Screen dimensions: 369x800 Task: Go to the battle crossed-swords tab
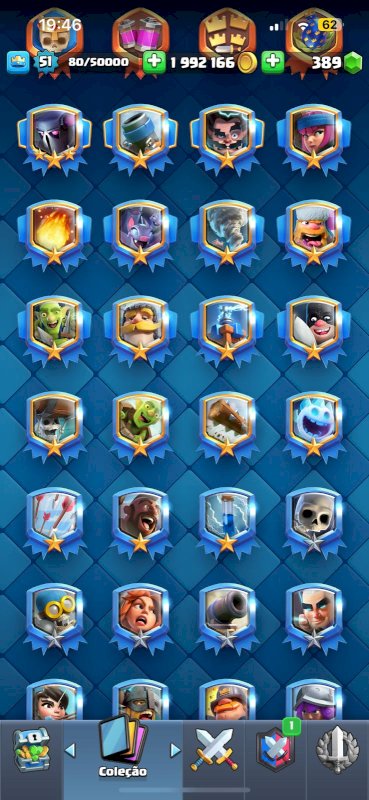click(214, 749)
